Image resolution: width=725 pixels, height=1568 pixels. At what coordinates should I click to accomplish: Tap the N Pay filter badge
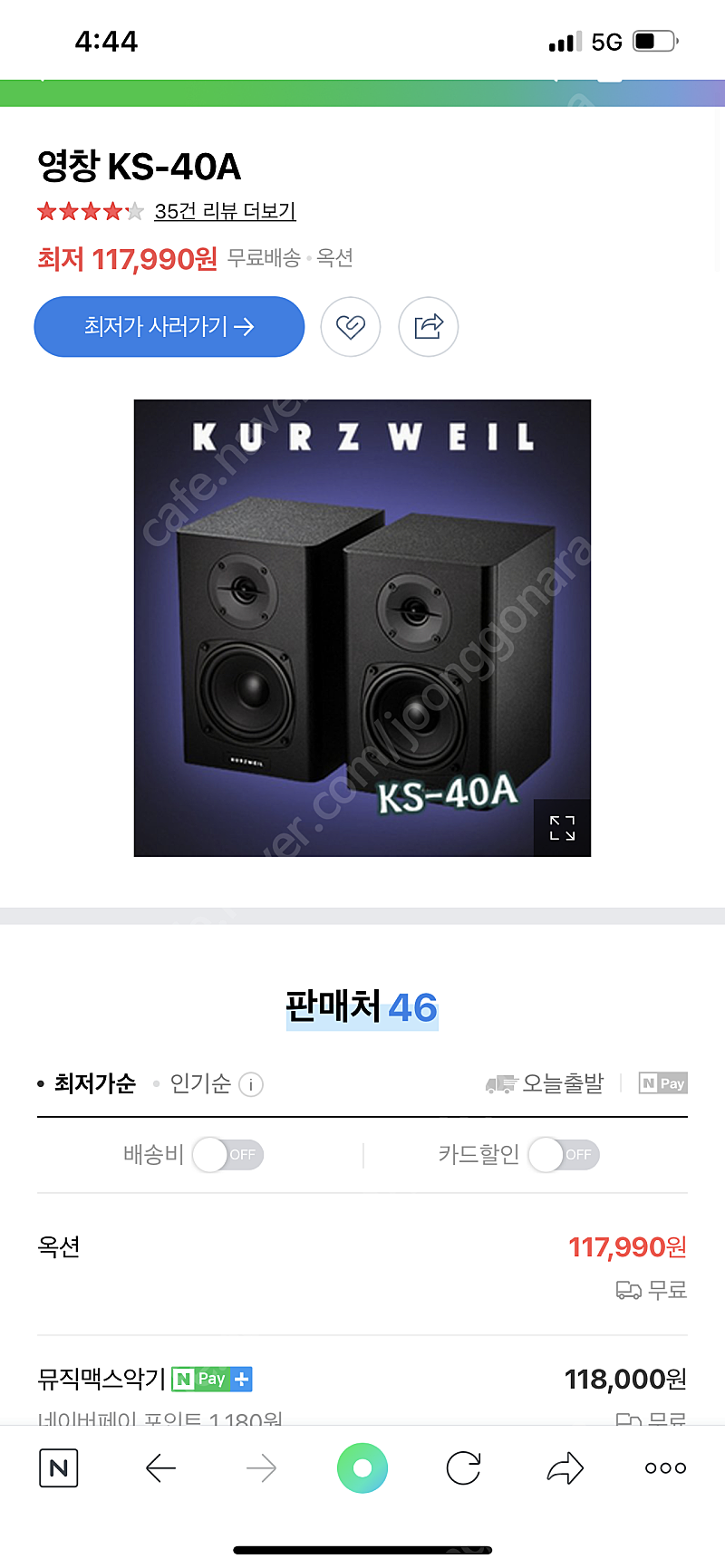[662, 1082]
